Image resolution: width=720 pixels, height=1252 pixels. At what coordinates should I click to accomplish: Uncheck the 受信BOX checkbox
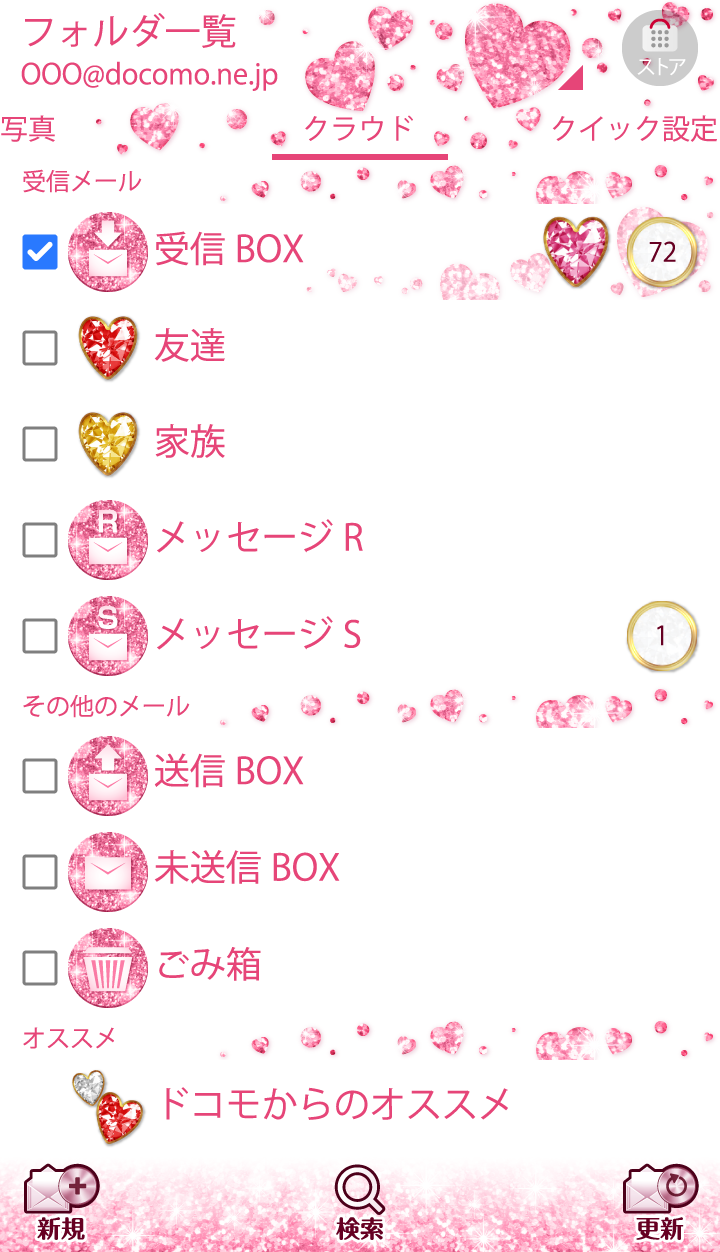[x=40, y=251]
